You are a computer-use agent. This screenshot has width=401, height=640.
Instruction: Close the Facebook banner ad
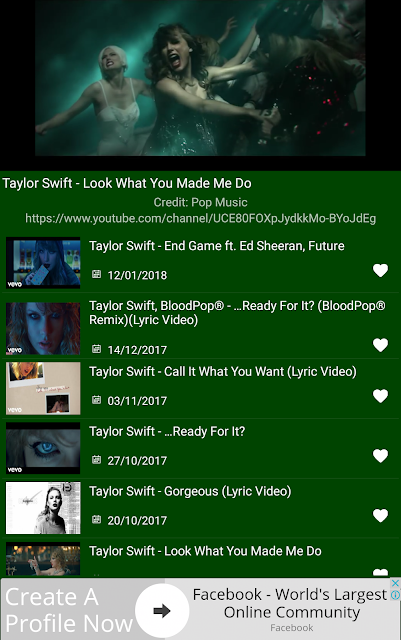[395, 583]
